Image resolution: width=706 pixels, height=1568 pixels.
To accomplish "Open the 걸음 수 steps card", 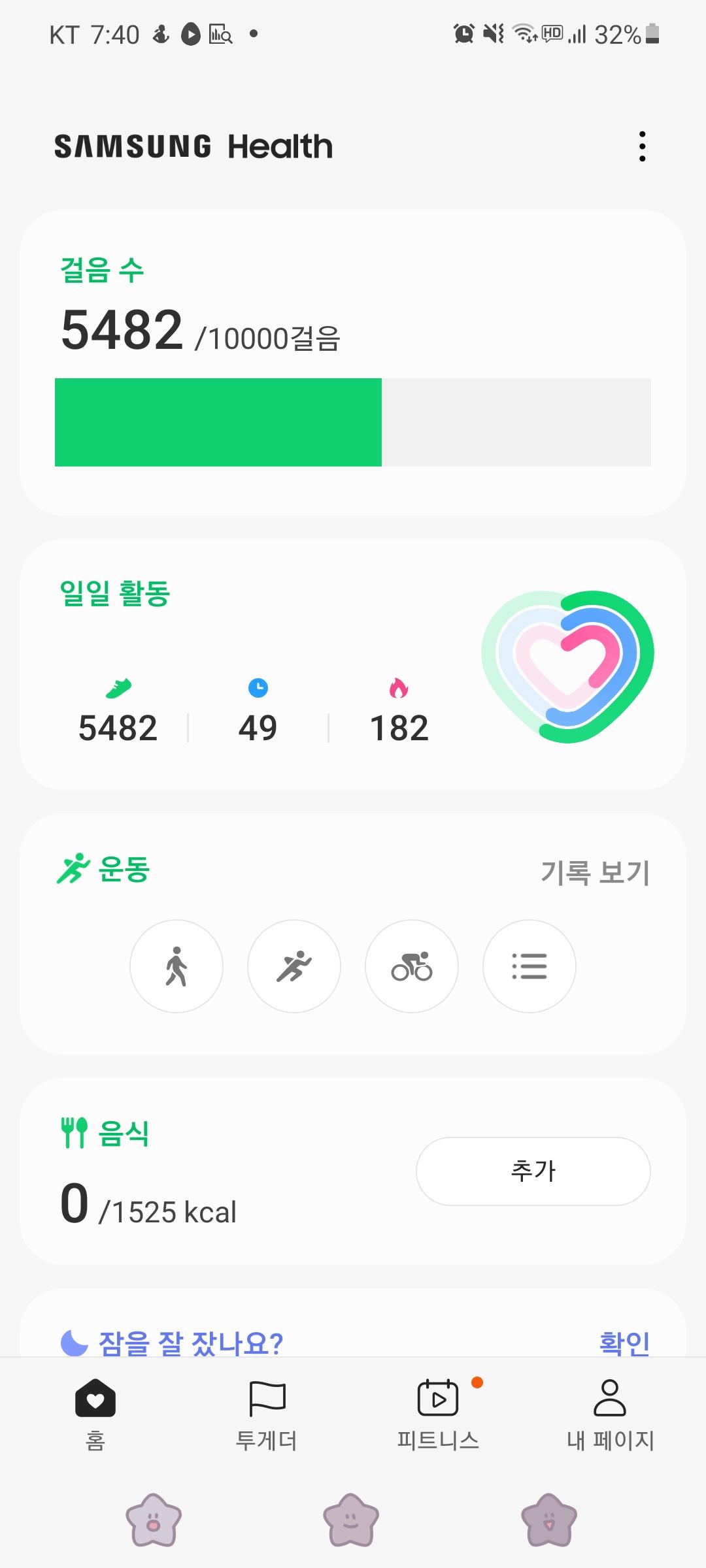I will 353,362.
